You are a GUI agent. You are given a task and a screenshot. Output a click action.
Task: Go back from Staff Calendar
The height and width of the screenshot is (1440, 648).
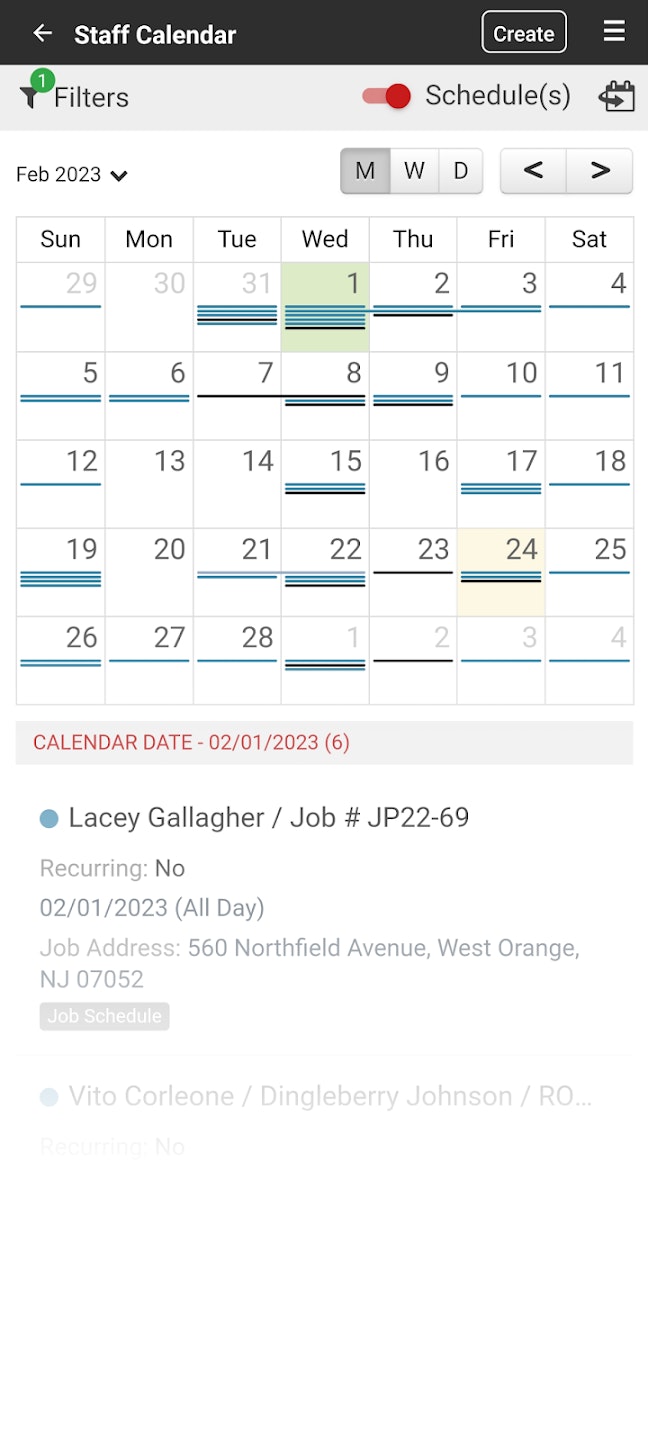pyautogui.click(x=42, y=33)
